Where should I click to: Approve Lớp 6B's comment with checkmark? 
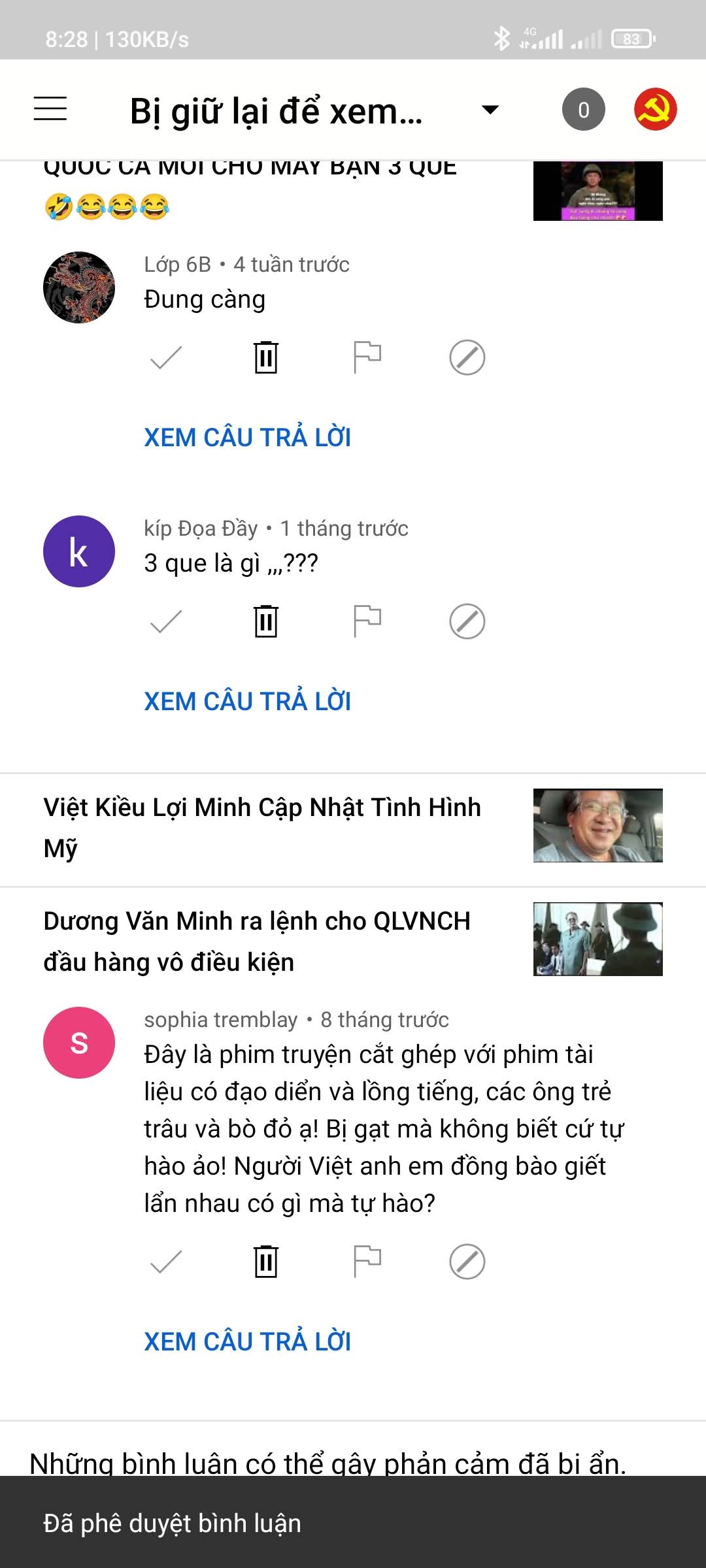(166, 357)
